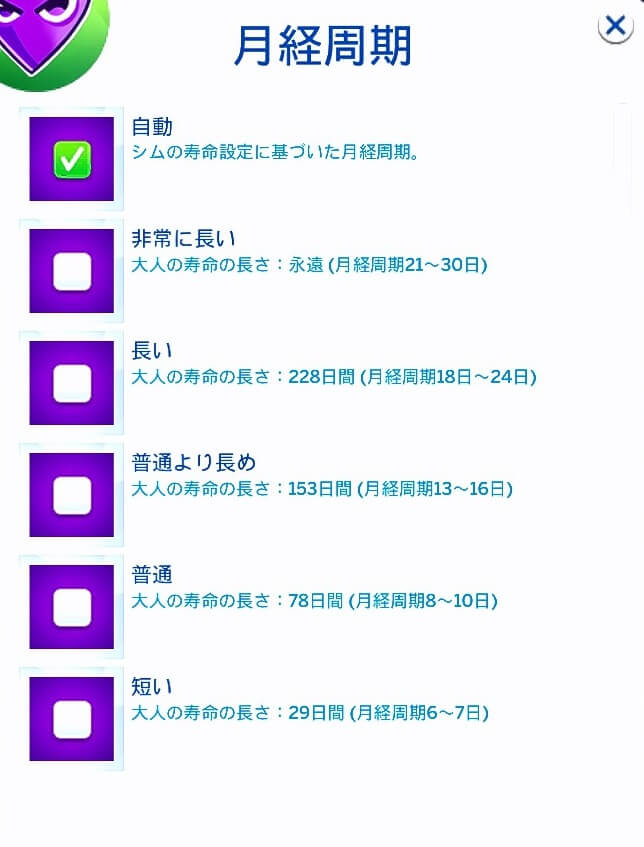This screenshot has width=644, height=847.
Task: Close the 月経周期 dialog
Action: click(x=615, y=26)
